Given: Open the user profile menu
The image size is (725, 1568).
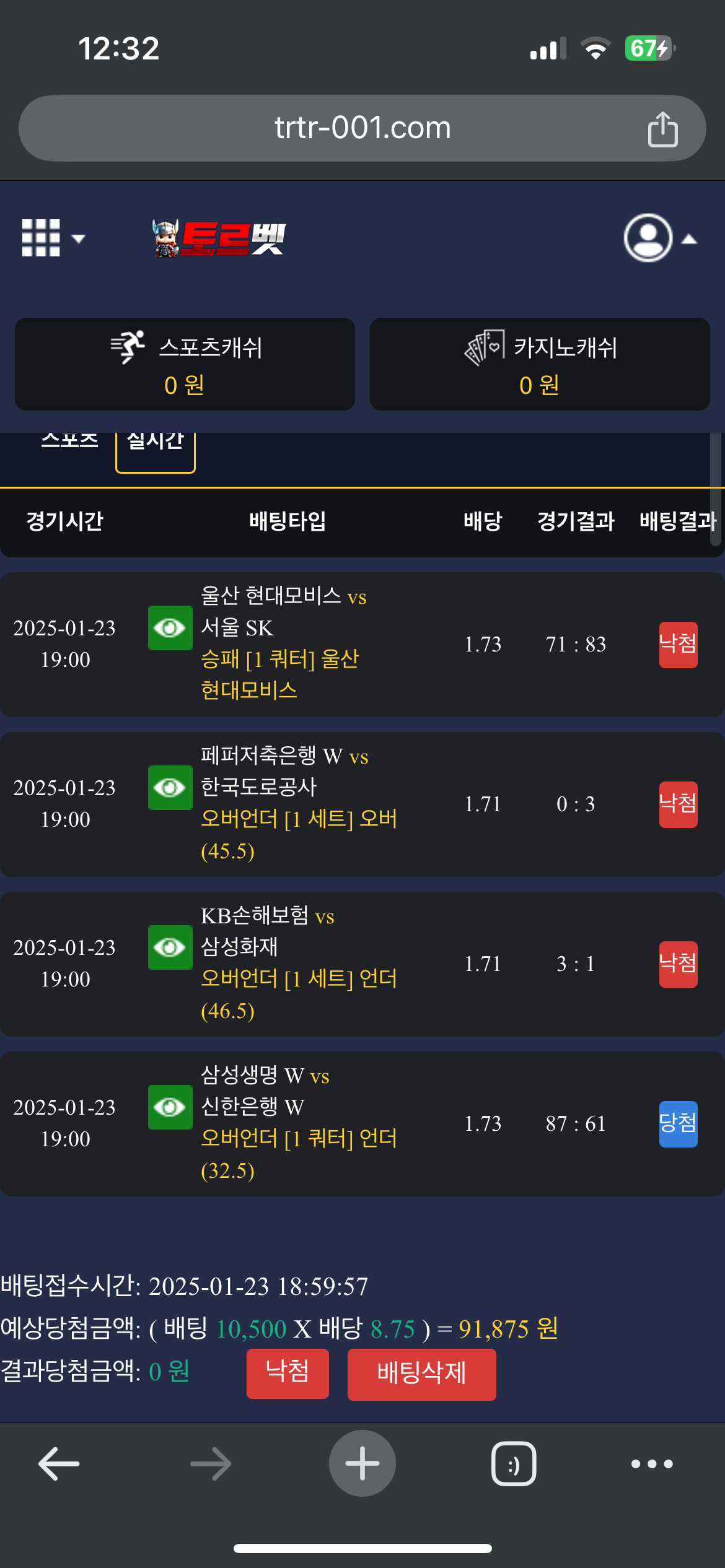Looking at the screenshot, I should click(x=659, y=238).
